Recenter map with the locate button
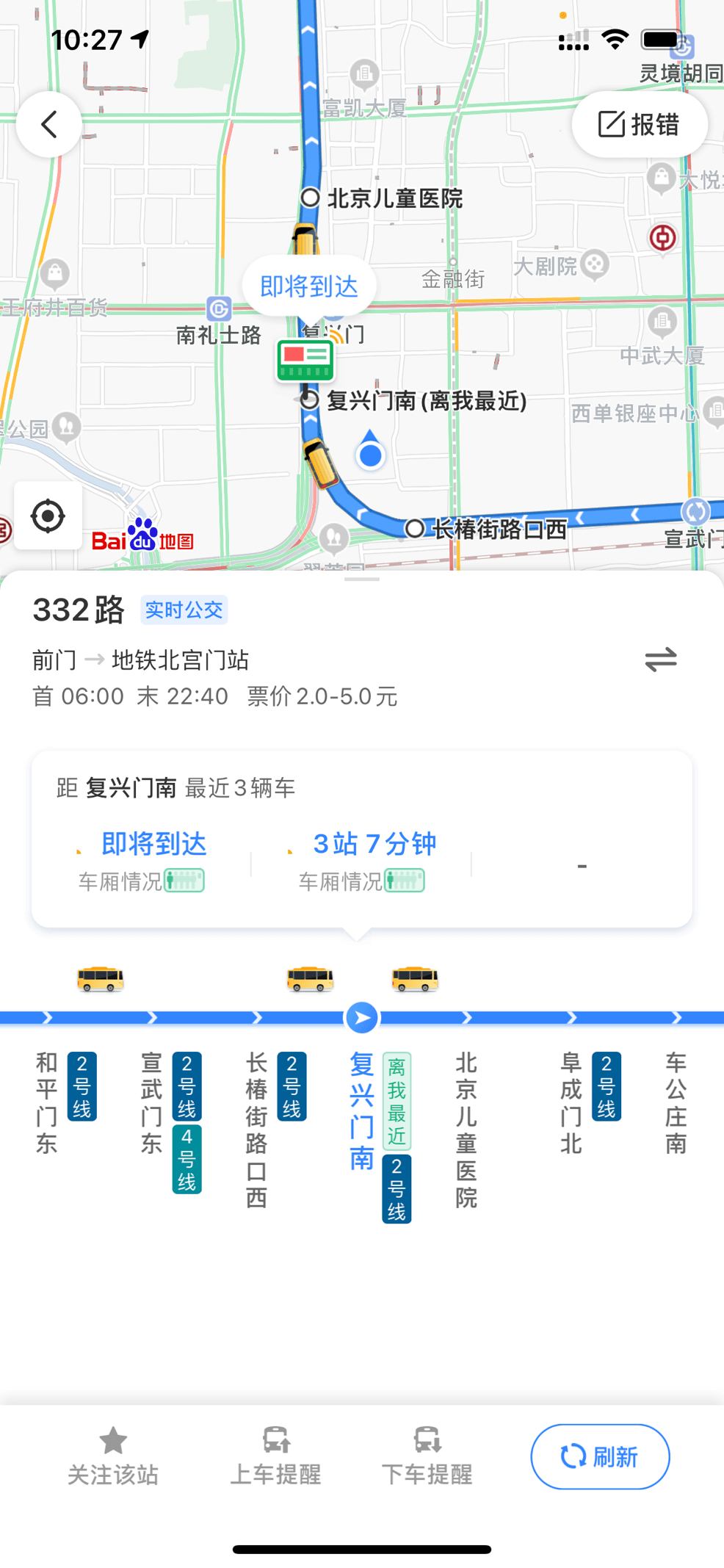Image resolution: width=724 pixels, height=1568 pixels. coord(48,516)
